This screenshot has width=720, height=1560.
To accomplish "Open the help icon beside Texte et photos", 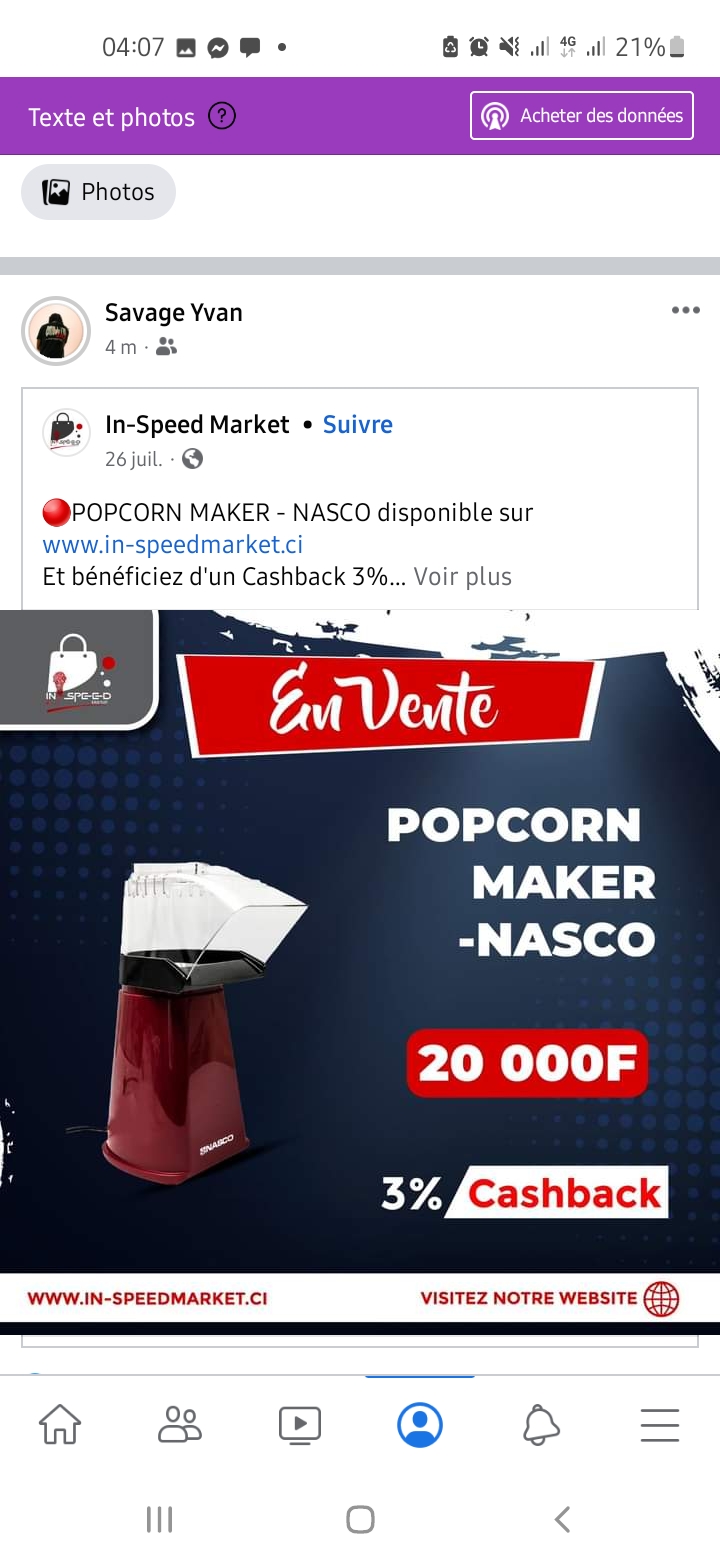I will point(222,117).
